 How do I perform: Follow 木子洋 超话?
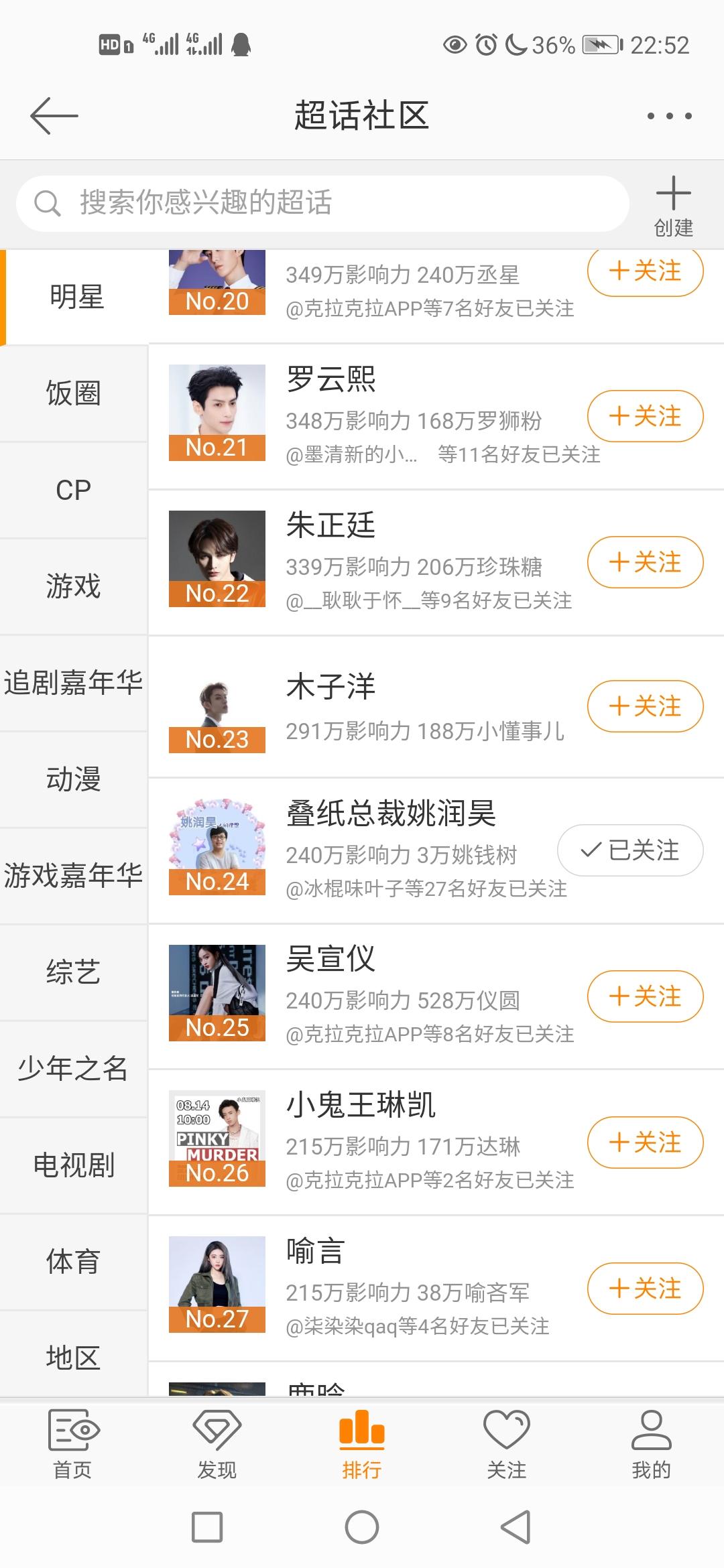point(645,706)
